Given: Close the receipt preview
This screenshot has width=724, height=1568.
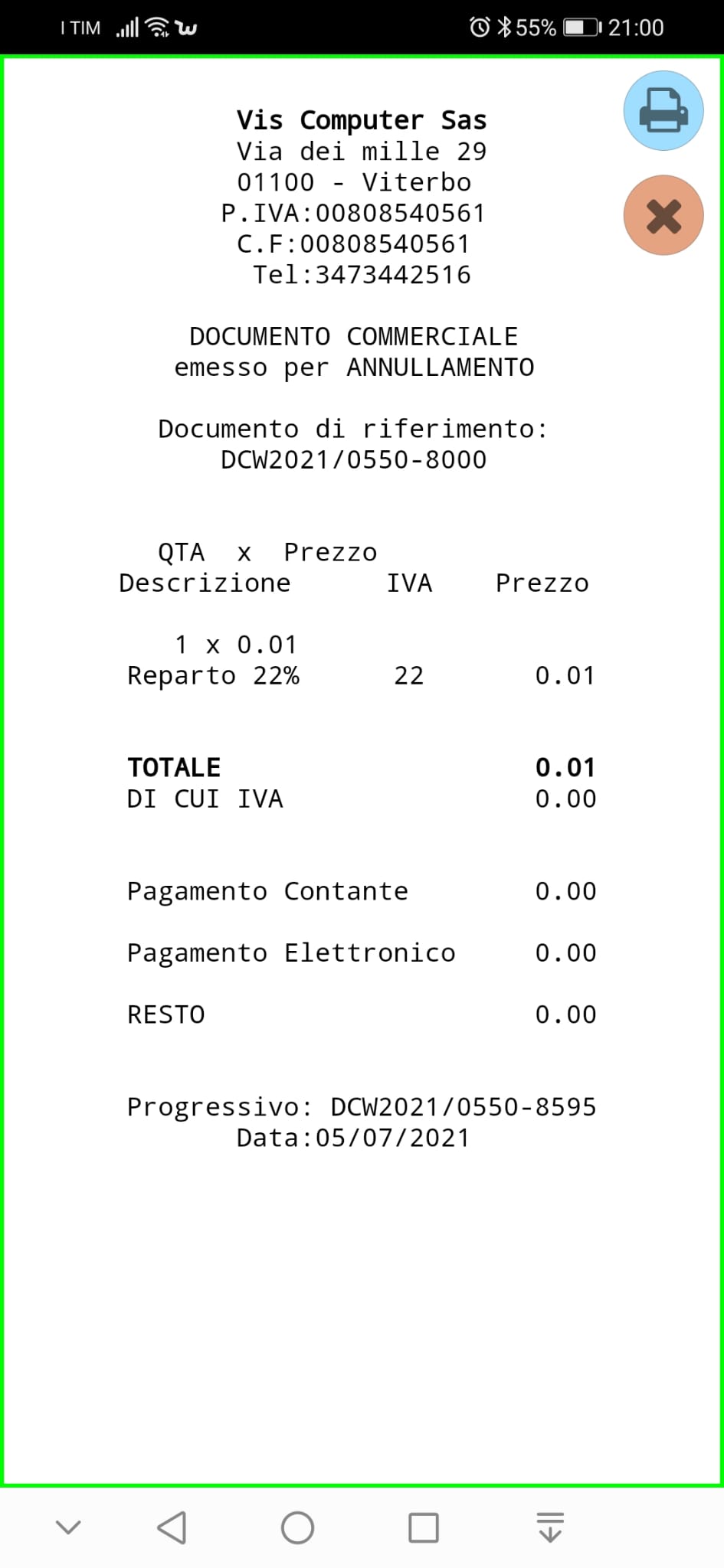Looking at the screenshot, I should [663, 215].
